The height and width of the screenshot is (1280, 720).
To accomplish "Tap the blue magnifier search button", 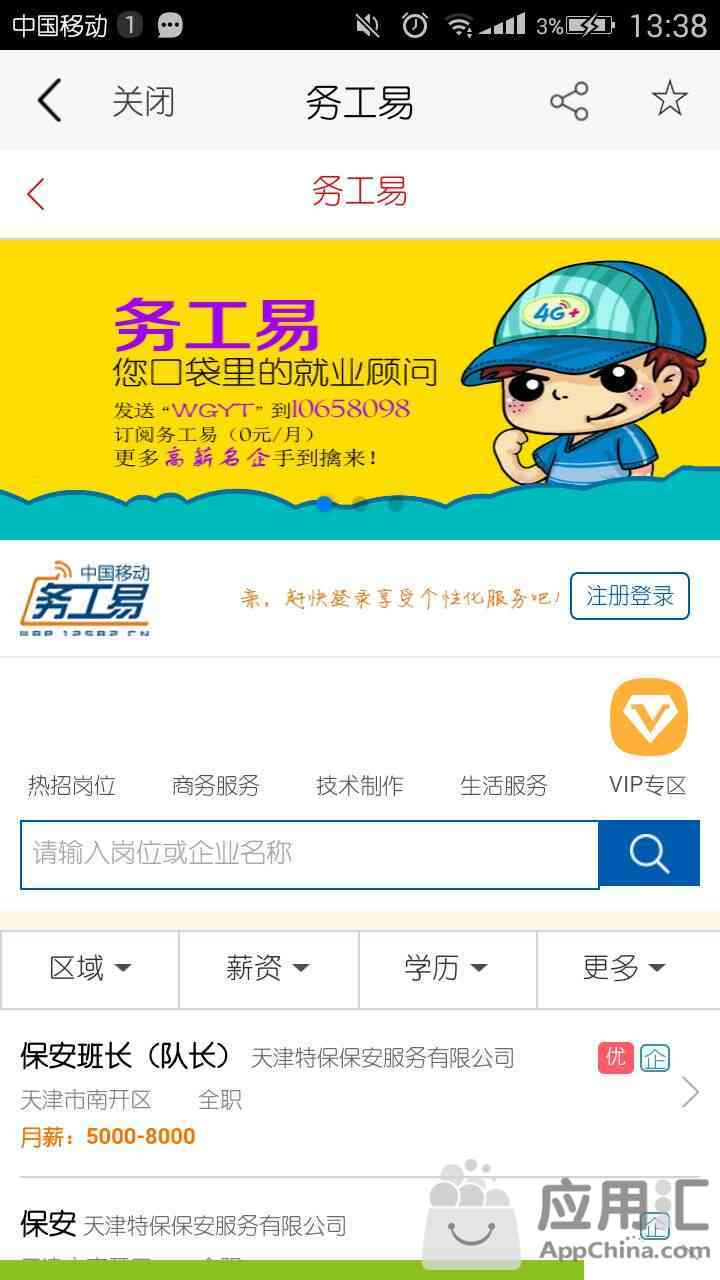I will tap(649, 853).
